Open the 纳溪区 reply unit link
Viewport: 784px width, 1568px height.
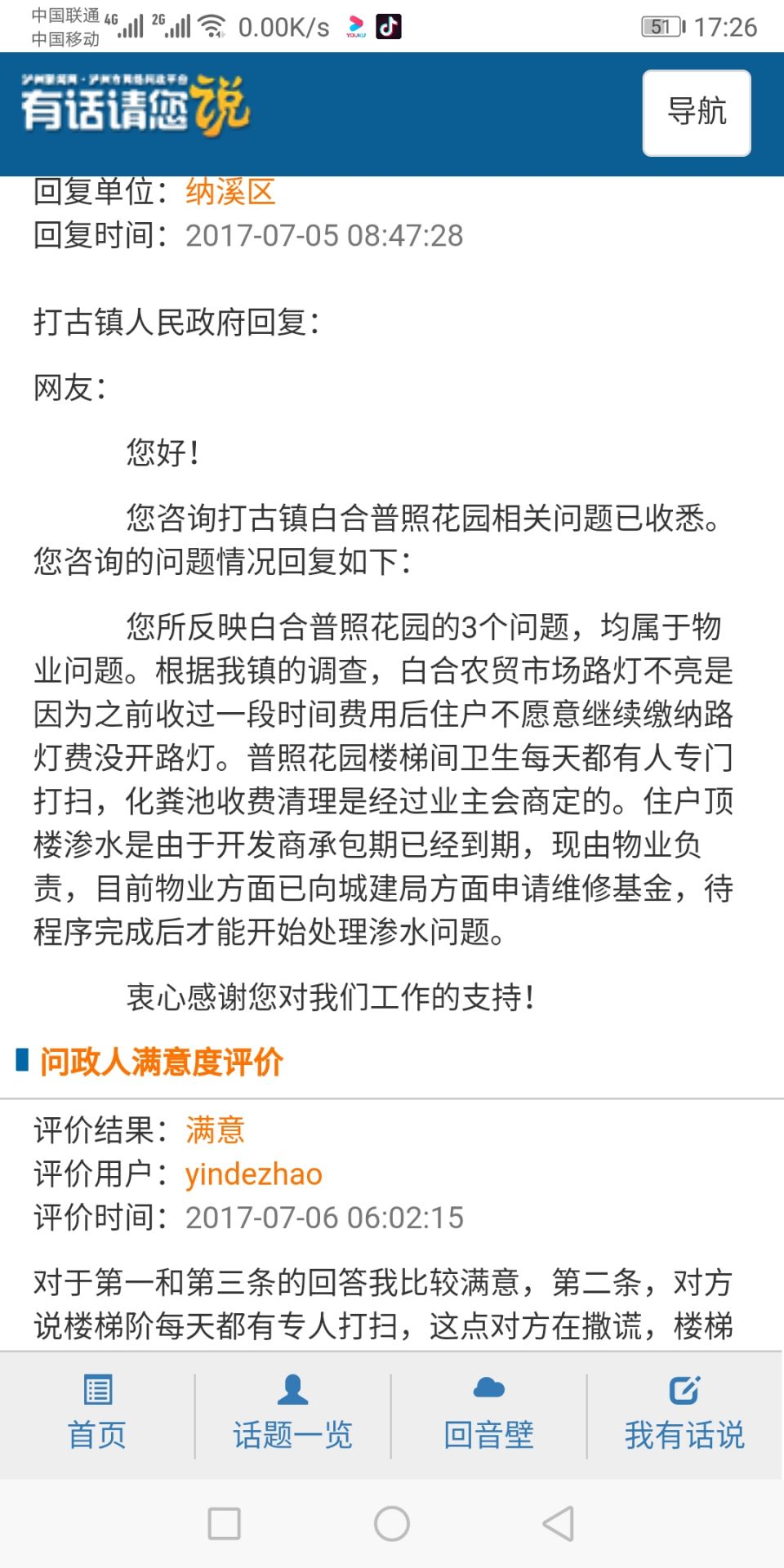pyautogui.click(x=230, y=193)
